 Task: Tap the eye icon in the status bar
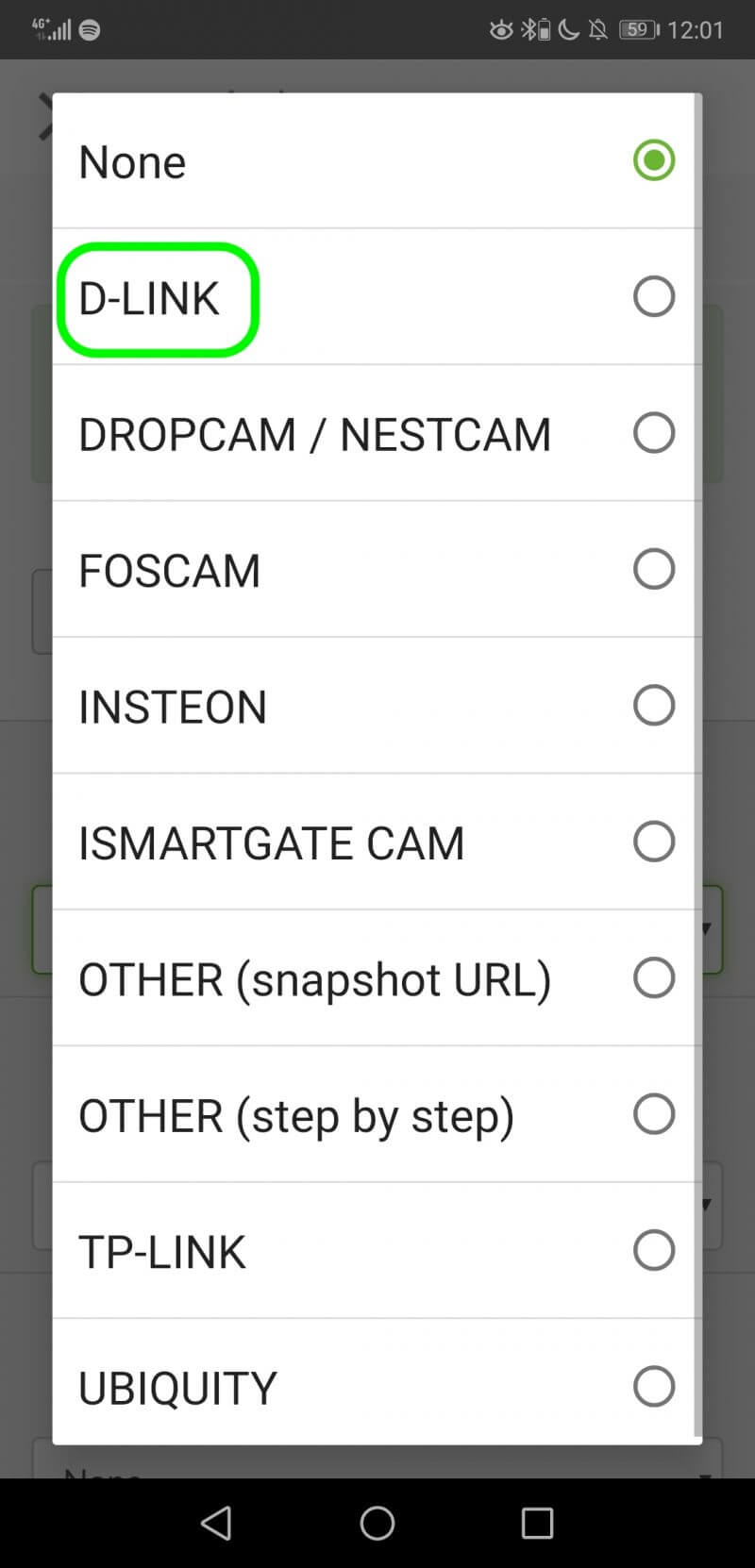pyautogui.click(x=499, y=29)
